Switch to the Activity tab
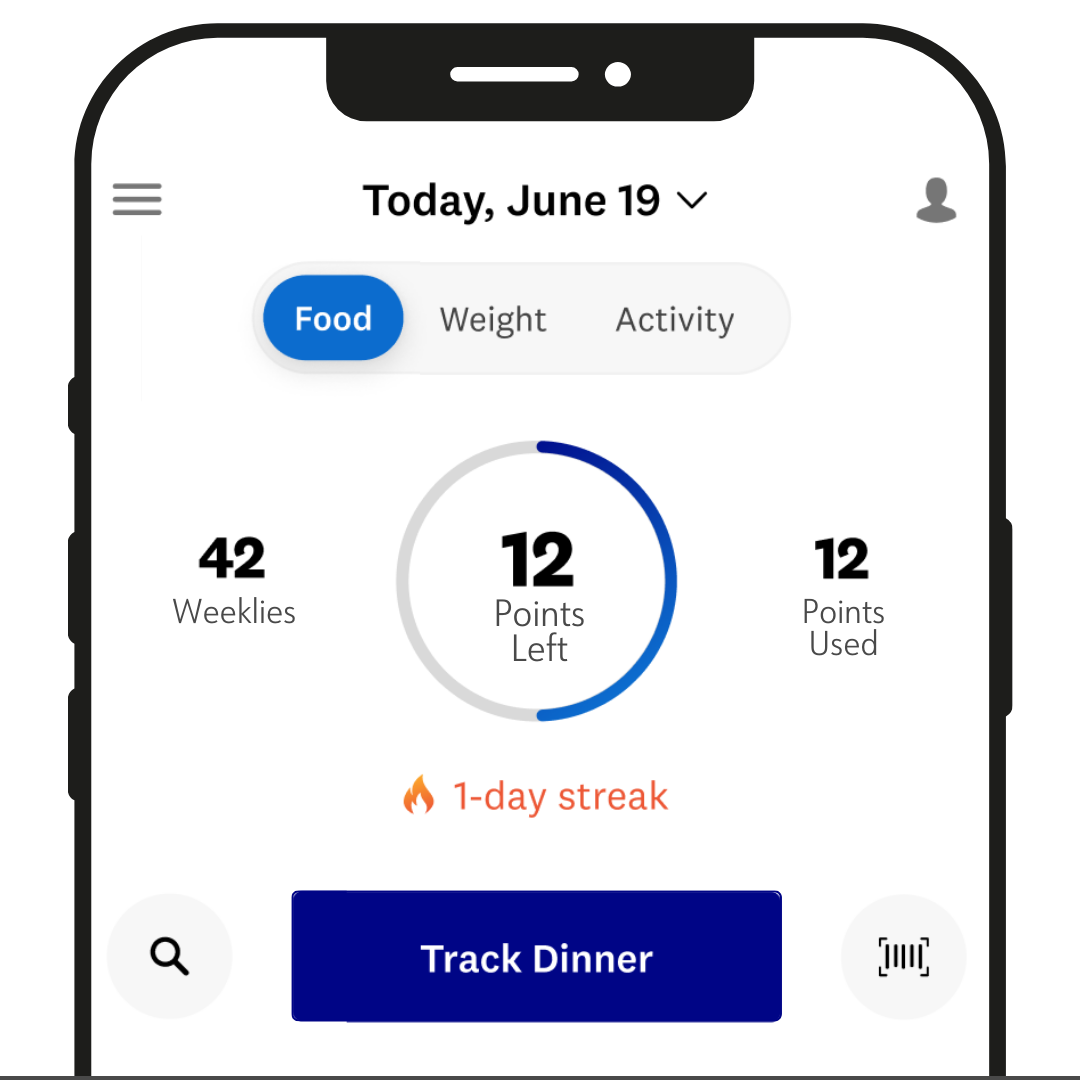This screenshot has height=1080, width=1080. [x=675, y=320]
